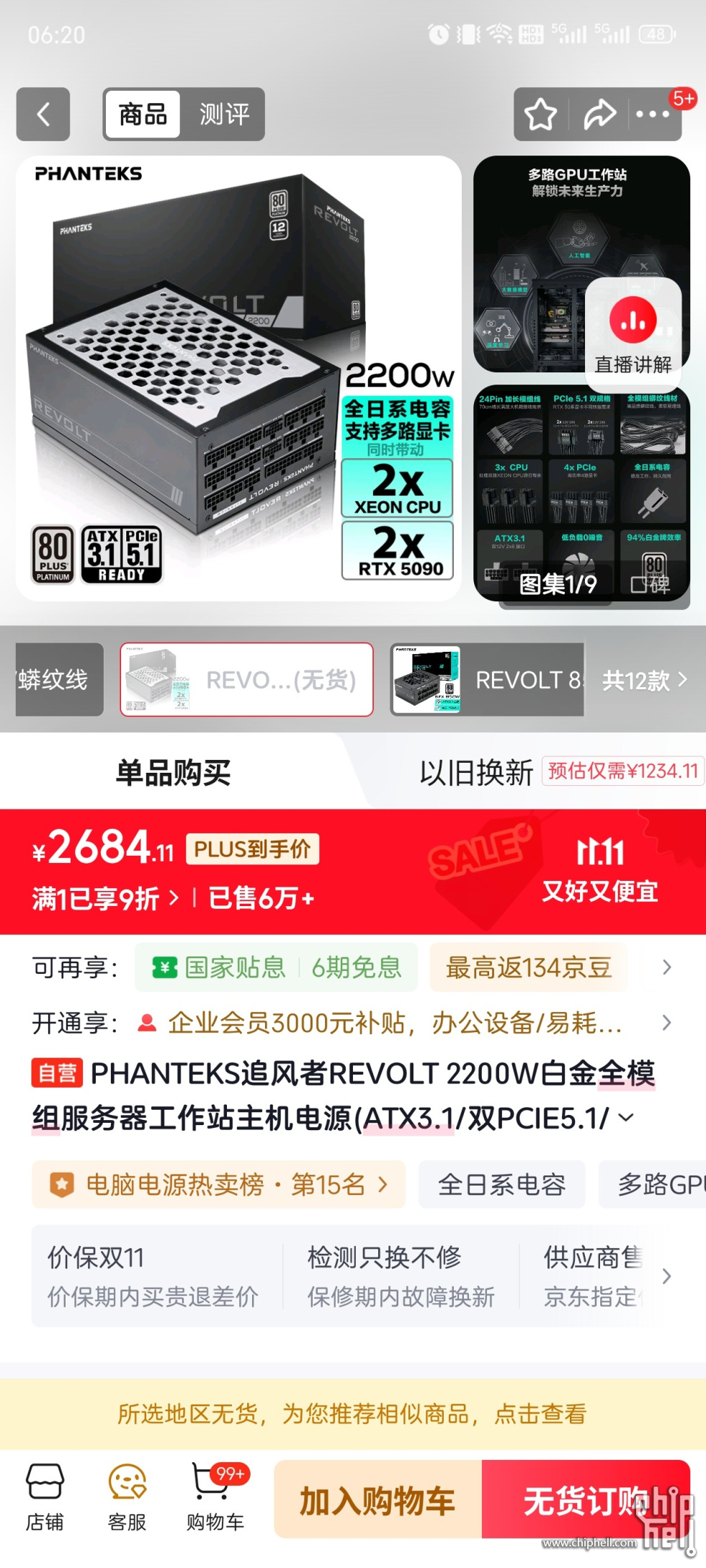This screenshot has height=1568, width=706.
Task: Go back using the top-left arrow
Action: click(43, 114)
